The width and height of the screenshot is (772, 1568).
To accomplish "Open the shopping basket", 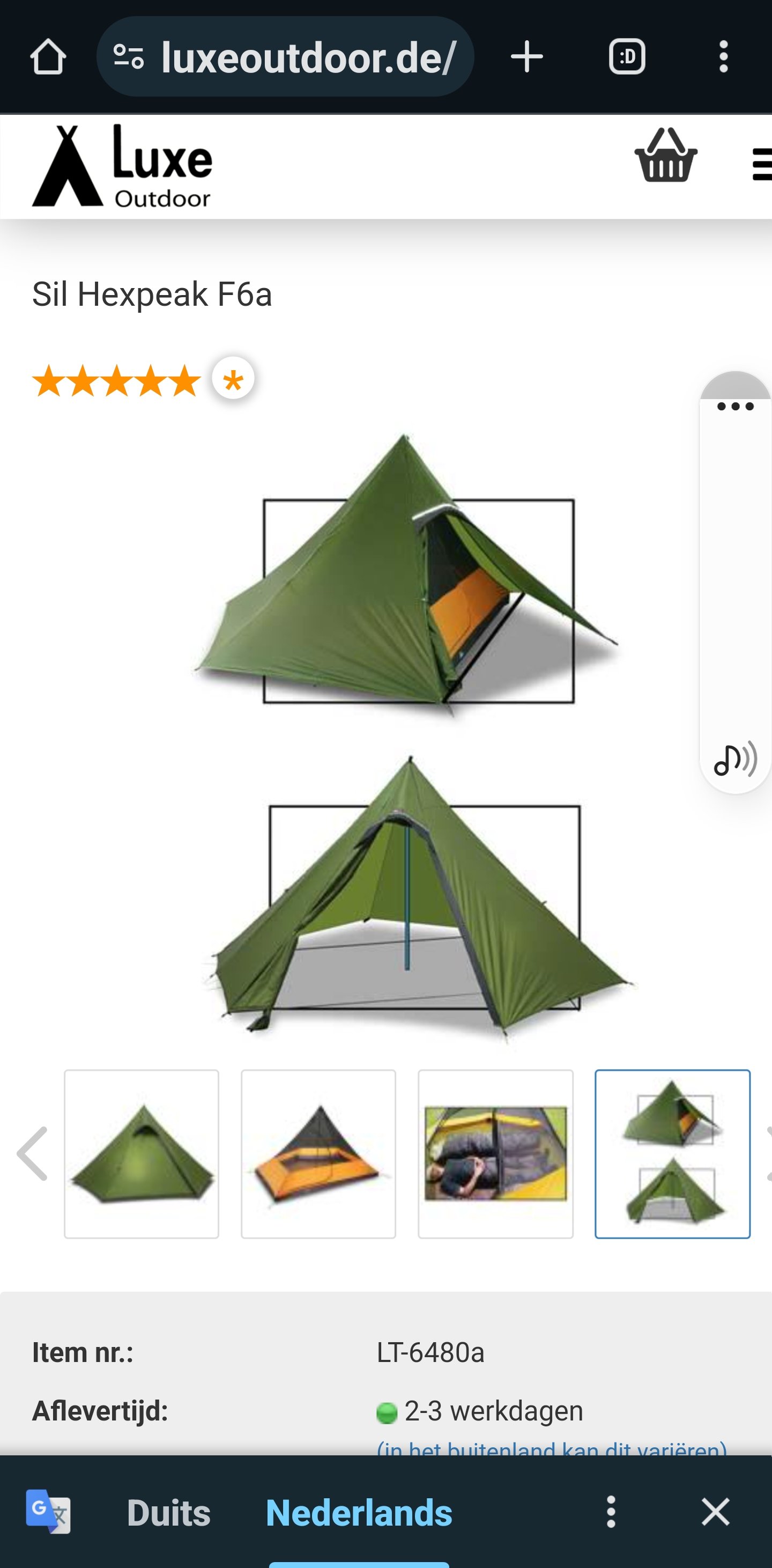I will (665, 156).
